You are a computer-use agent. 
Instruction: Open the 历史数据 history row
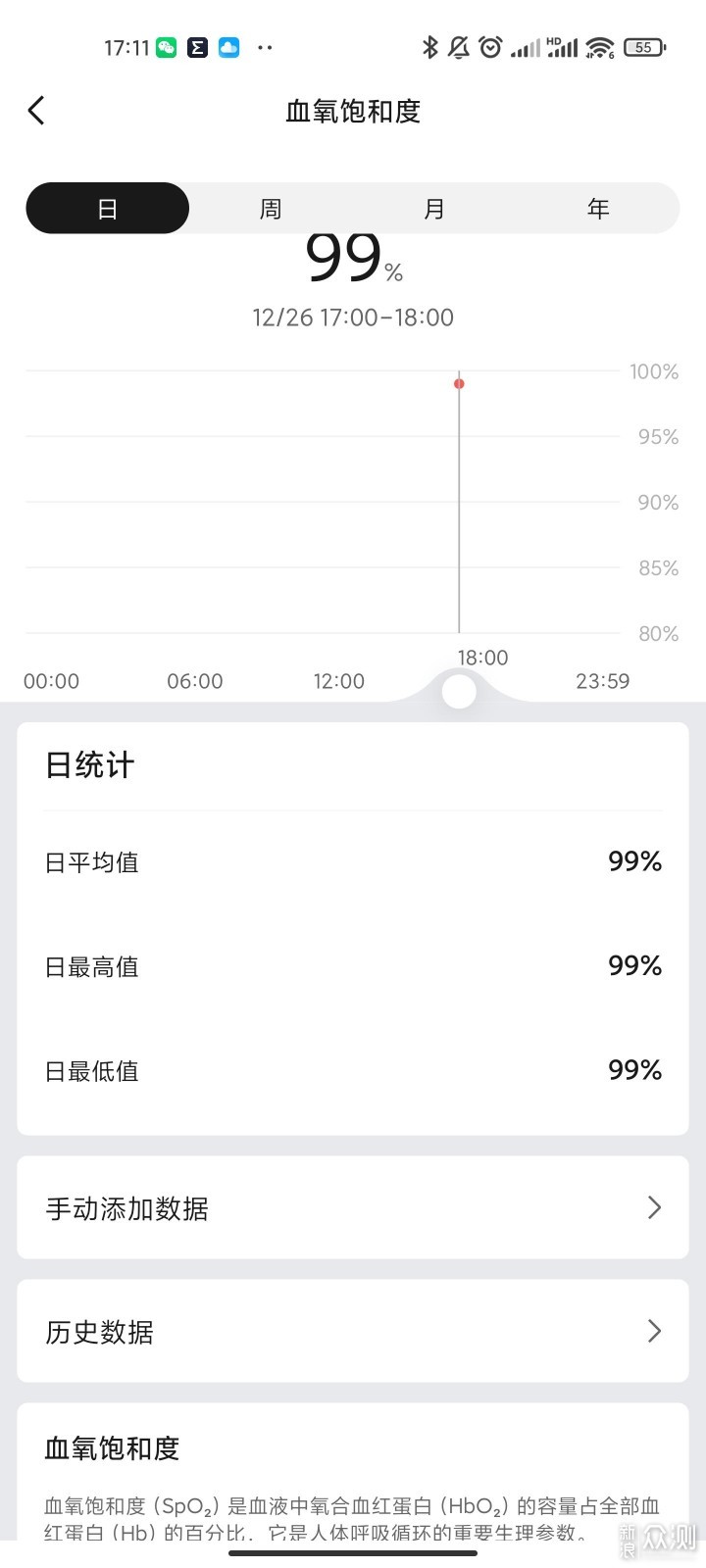353,1331
